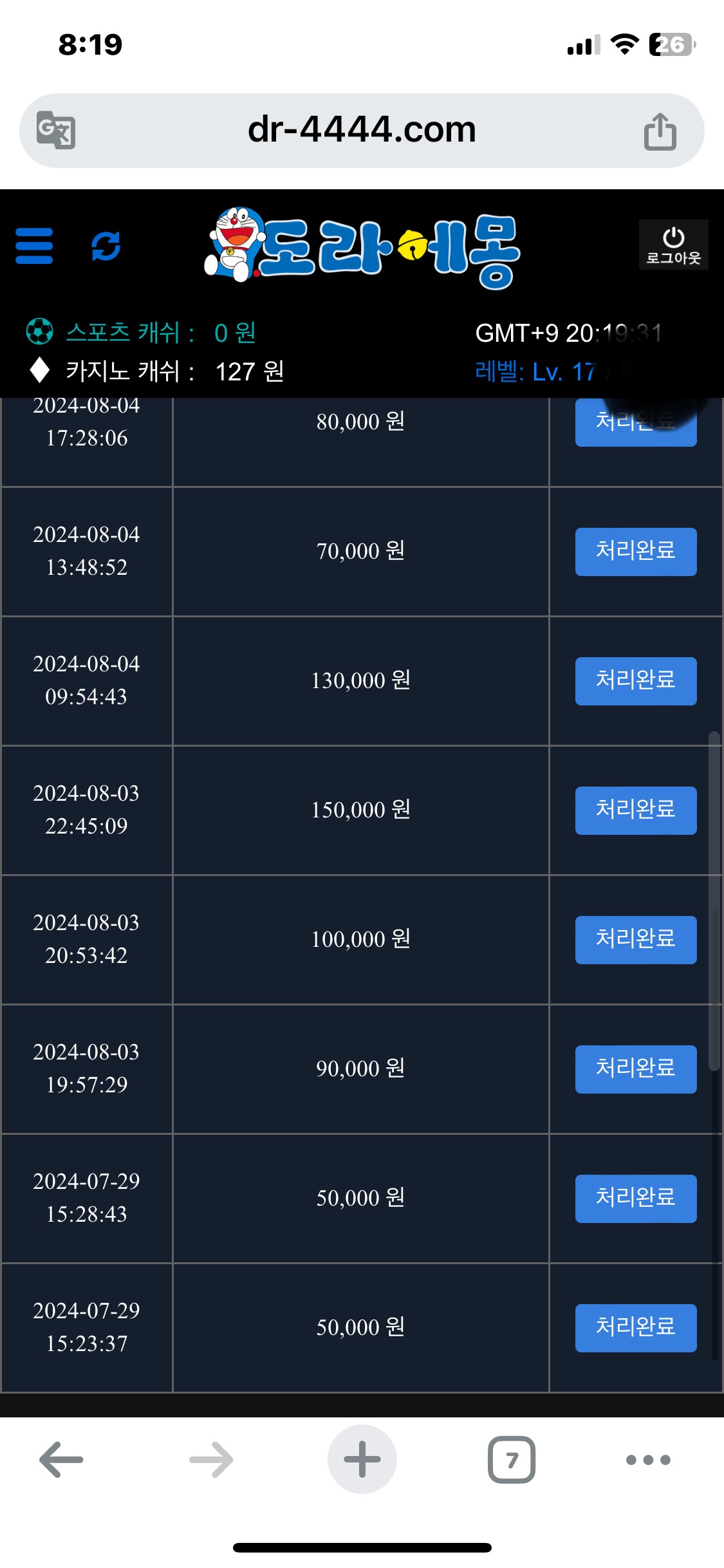724x1568 pixels.
Task: Tap 처리완료 for the 100,000 원 entry
Action: point(636,940)
